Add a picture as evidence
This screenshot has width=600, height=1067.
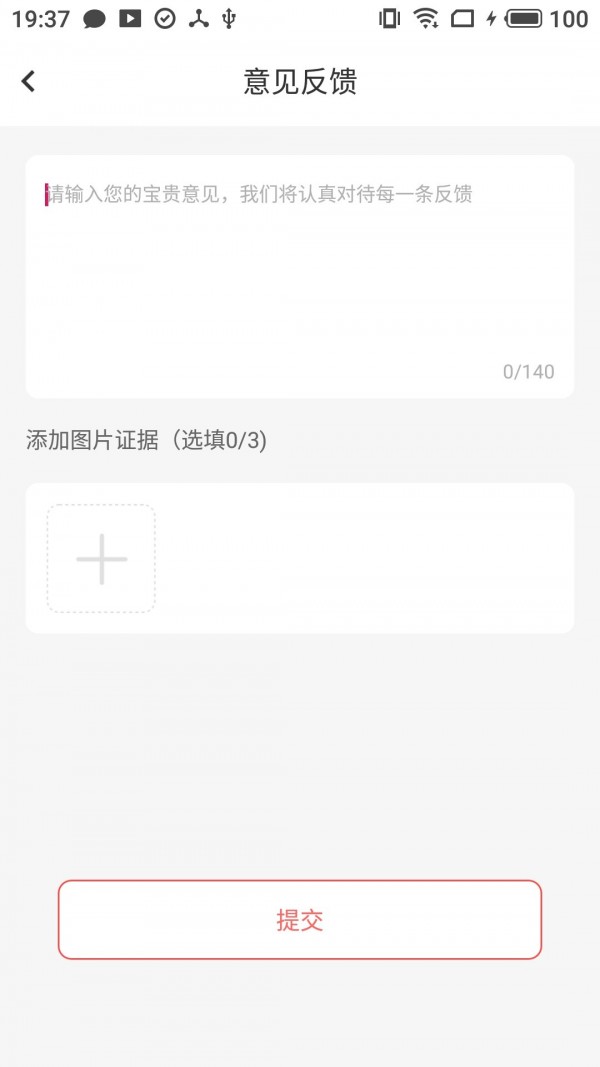[x=101, y=558]
